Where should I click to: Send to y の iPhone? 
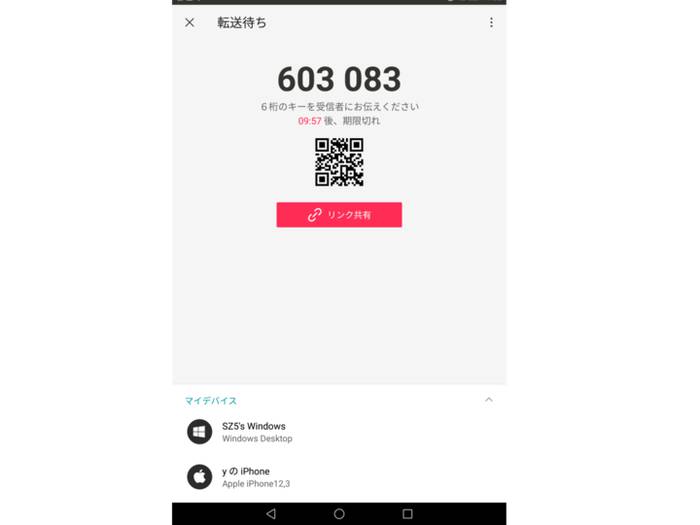point(245,477)
